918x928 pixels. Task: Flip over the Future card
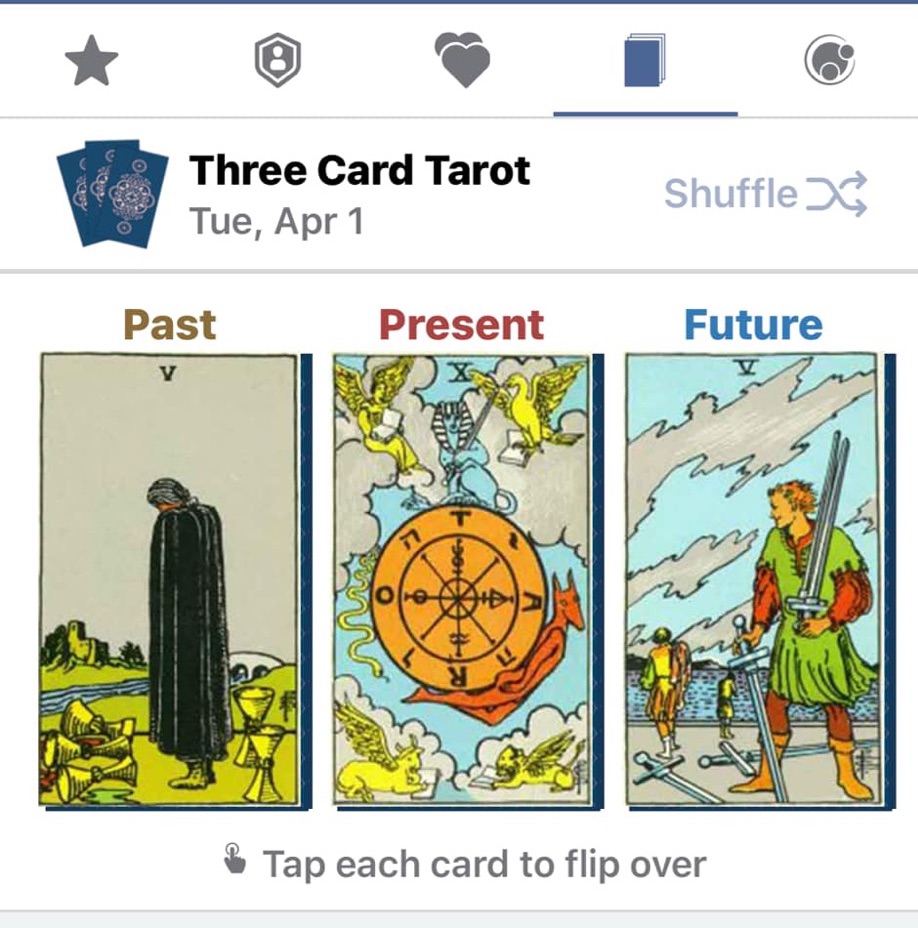(x=752, y=580)
